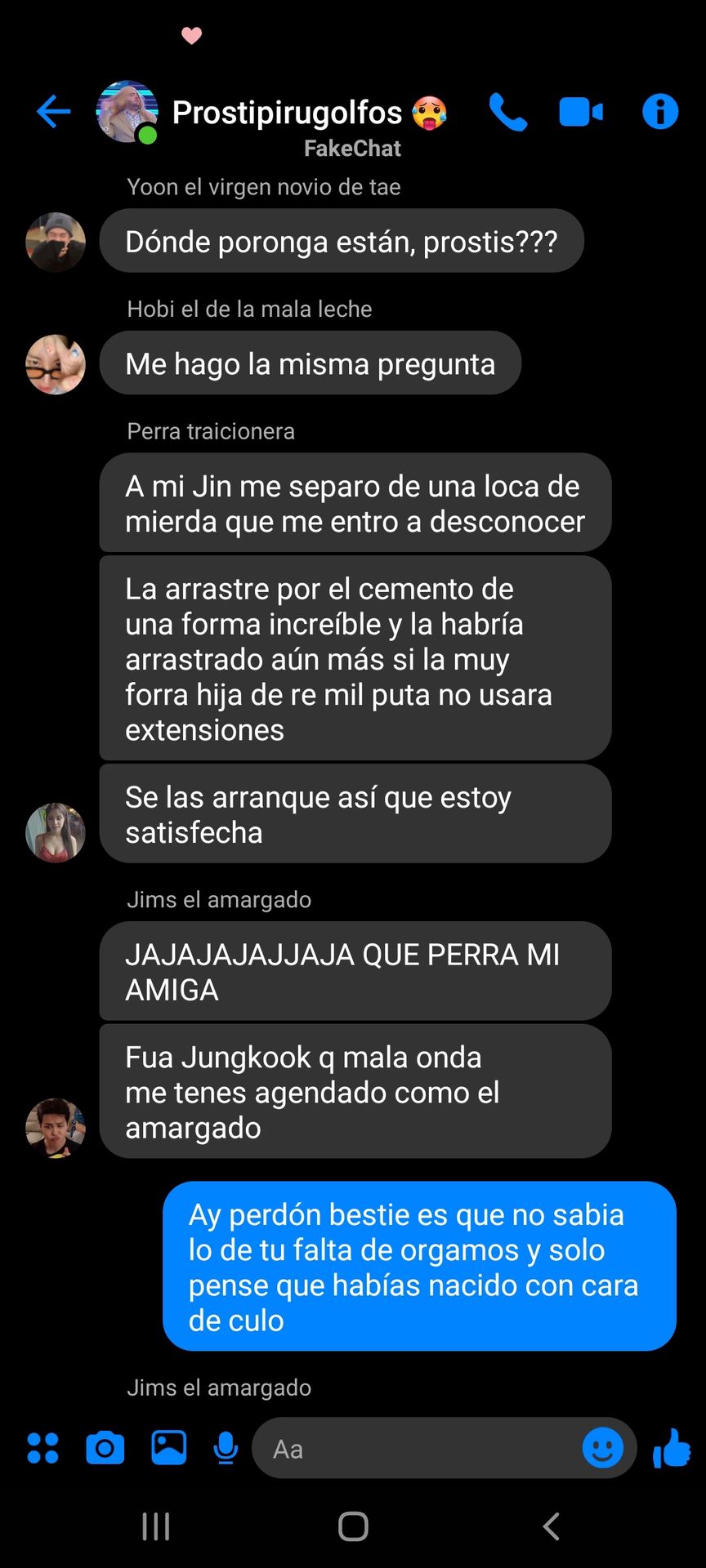Screen dimensions: 706x1568
Task: Open the camera to take a photo
Action: click(105, 1448)
